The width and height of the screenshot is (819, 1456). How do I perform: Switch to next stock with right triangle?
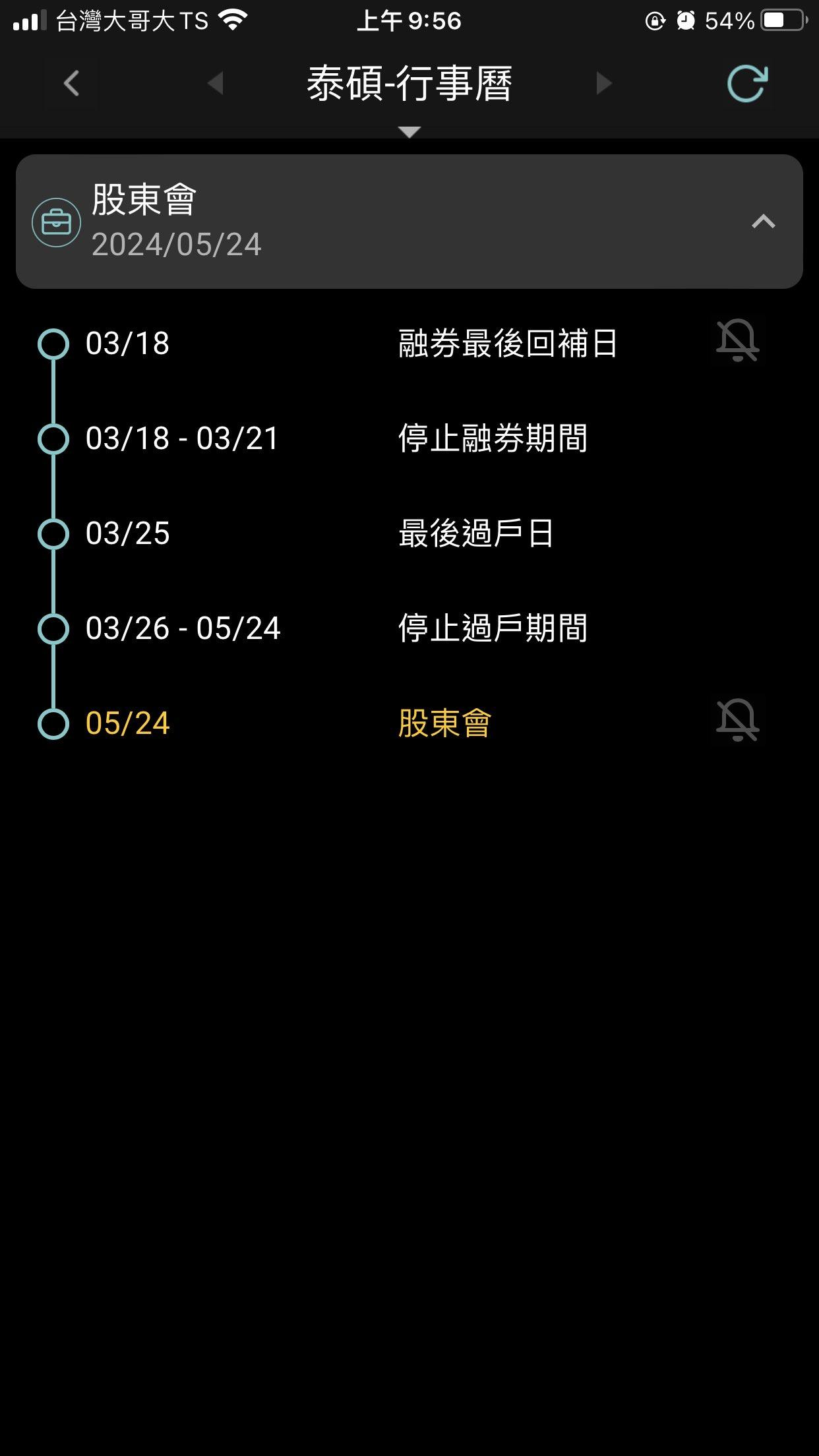603,83
